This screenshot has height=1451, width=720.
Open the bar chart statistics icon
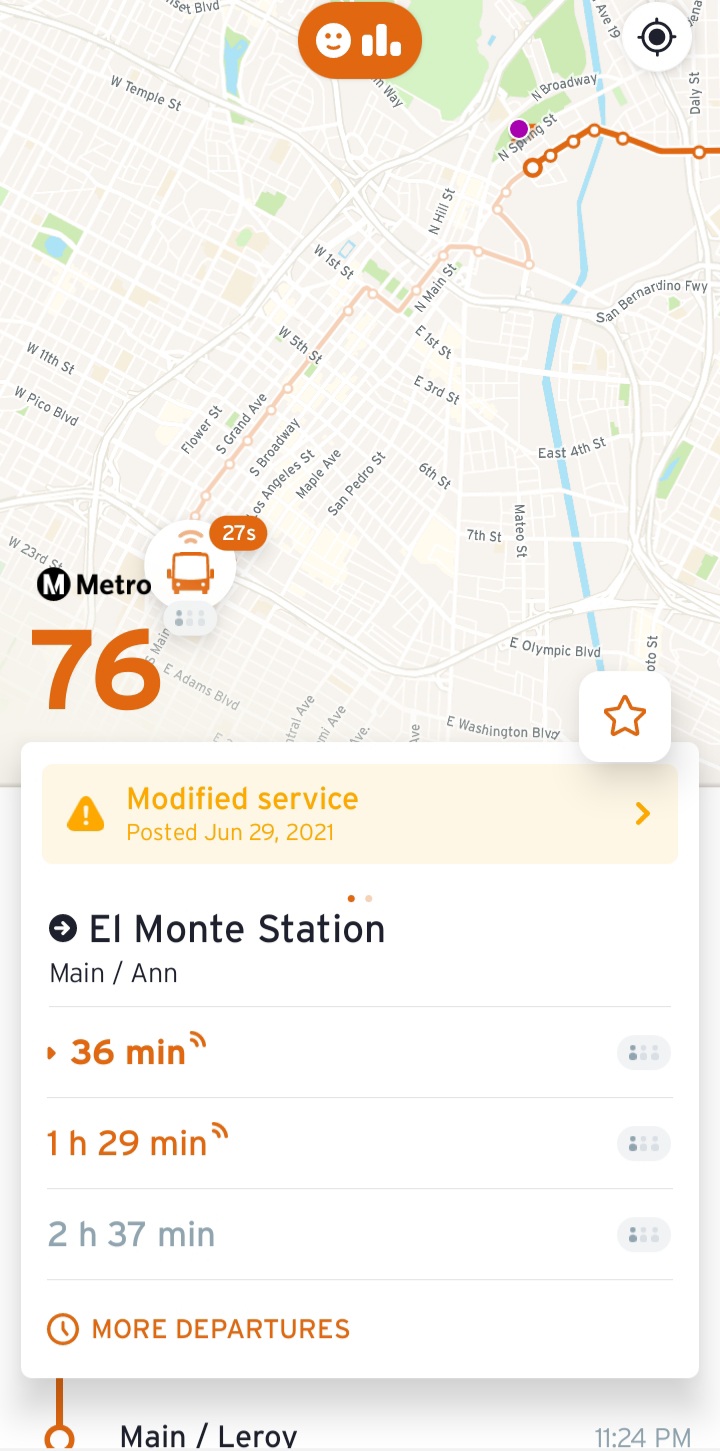tap(384, 40)
